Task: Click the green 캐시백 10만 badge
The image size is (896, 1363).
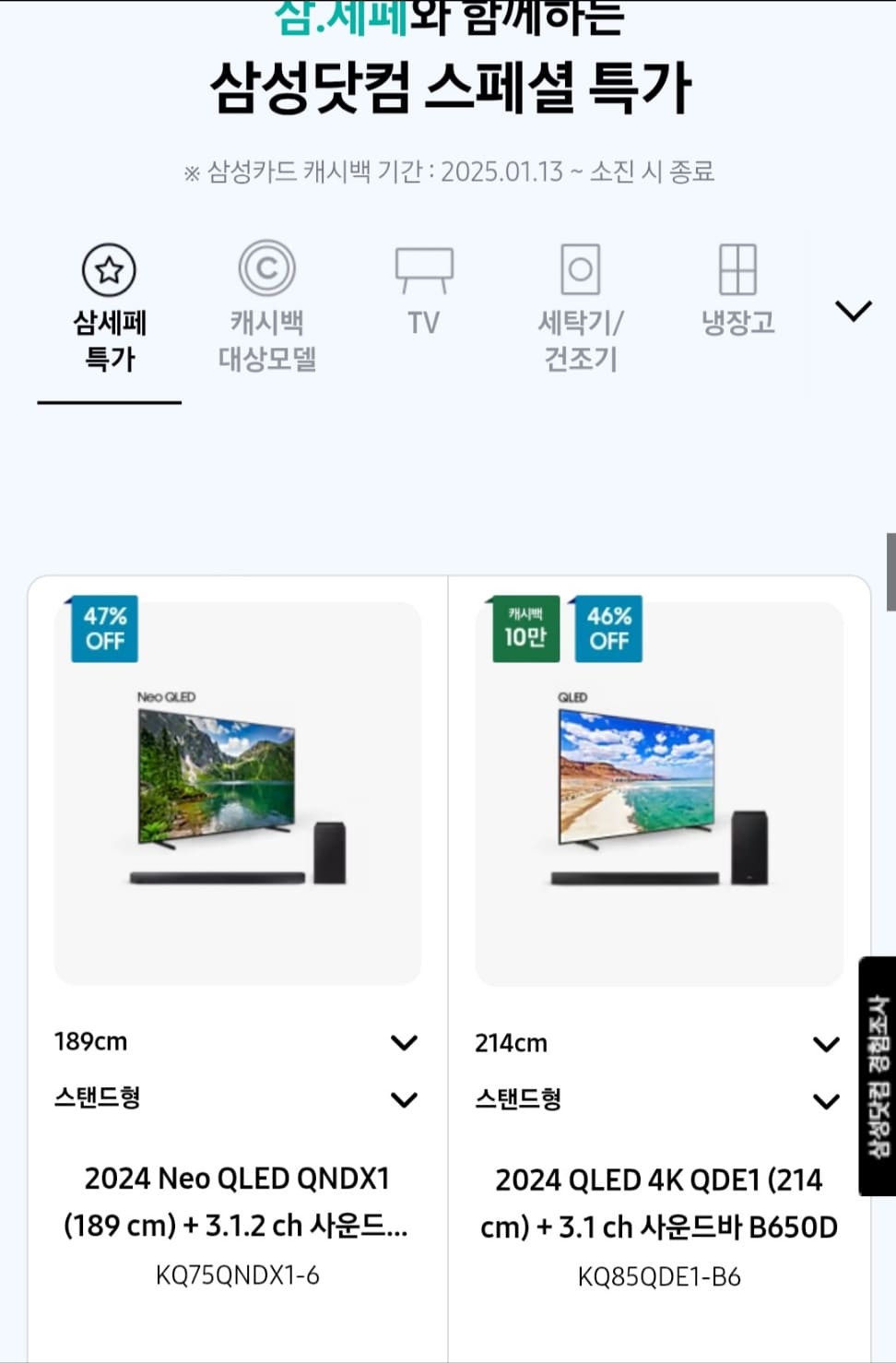Action: tap(525, 630)
